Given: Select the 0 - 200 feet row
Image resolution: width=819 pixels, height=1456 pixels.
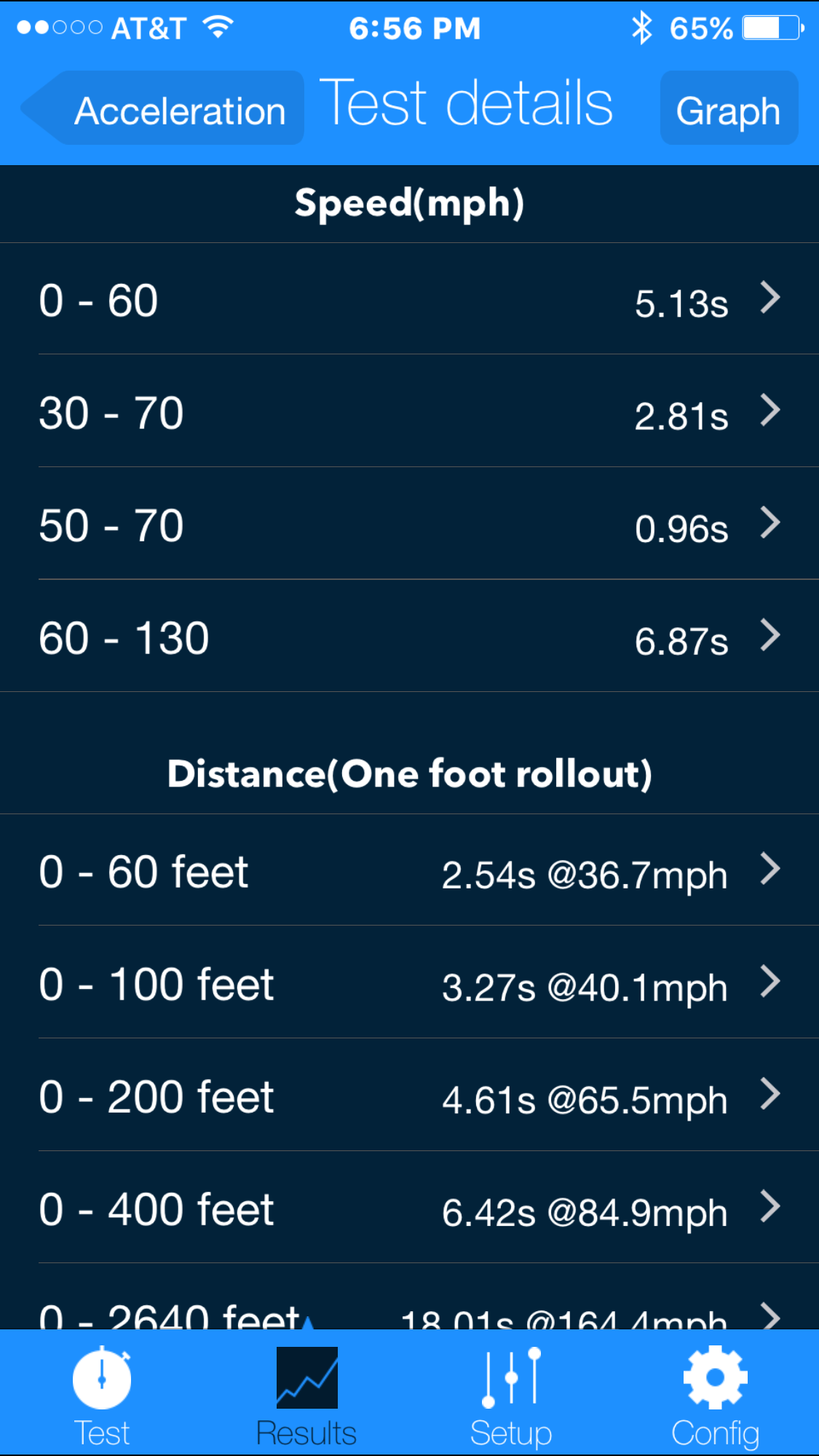Looking at the screenshot, I should point(409,1097).
